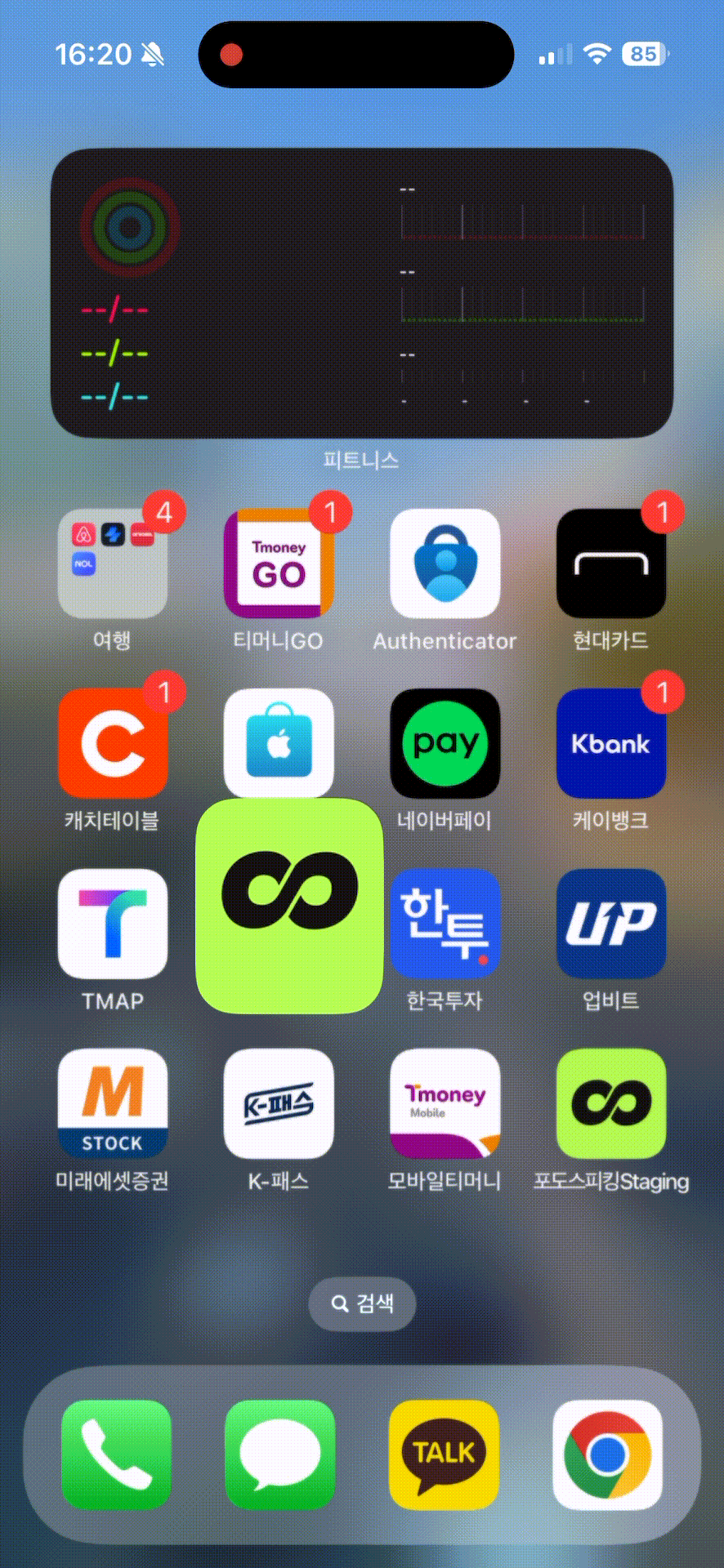
Task: Open 미래에셋증권 M-Stock app
Action: click(x=113, y=1103)
